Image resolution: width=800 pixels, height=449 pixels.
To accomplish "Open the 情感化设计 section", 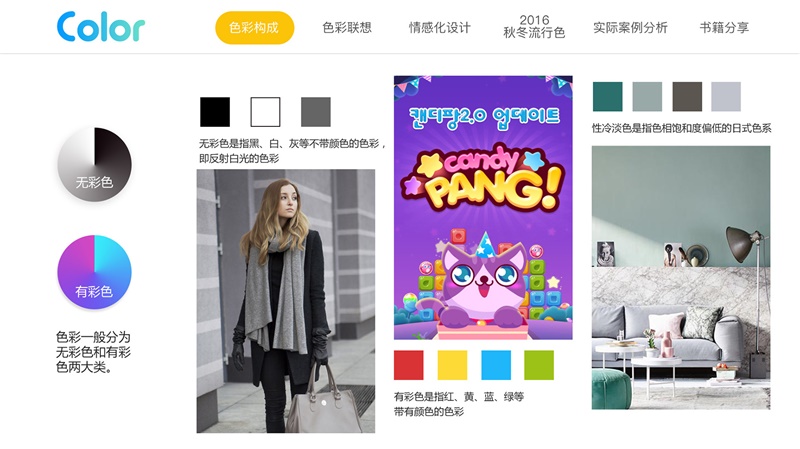I will pyautogui.click(x=439, y=28).
